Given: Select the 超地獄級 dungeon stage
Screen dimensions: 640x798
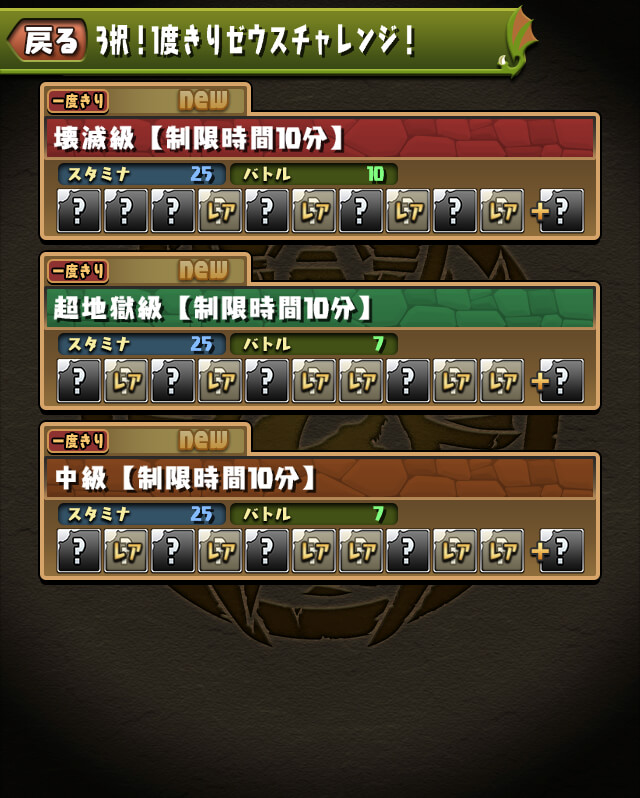Looking at the screenshot, I should (x=320, y=309).
